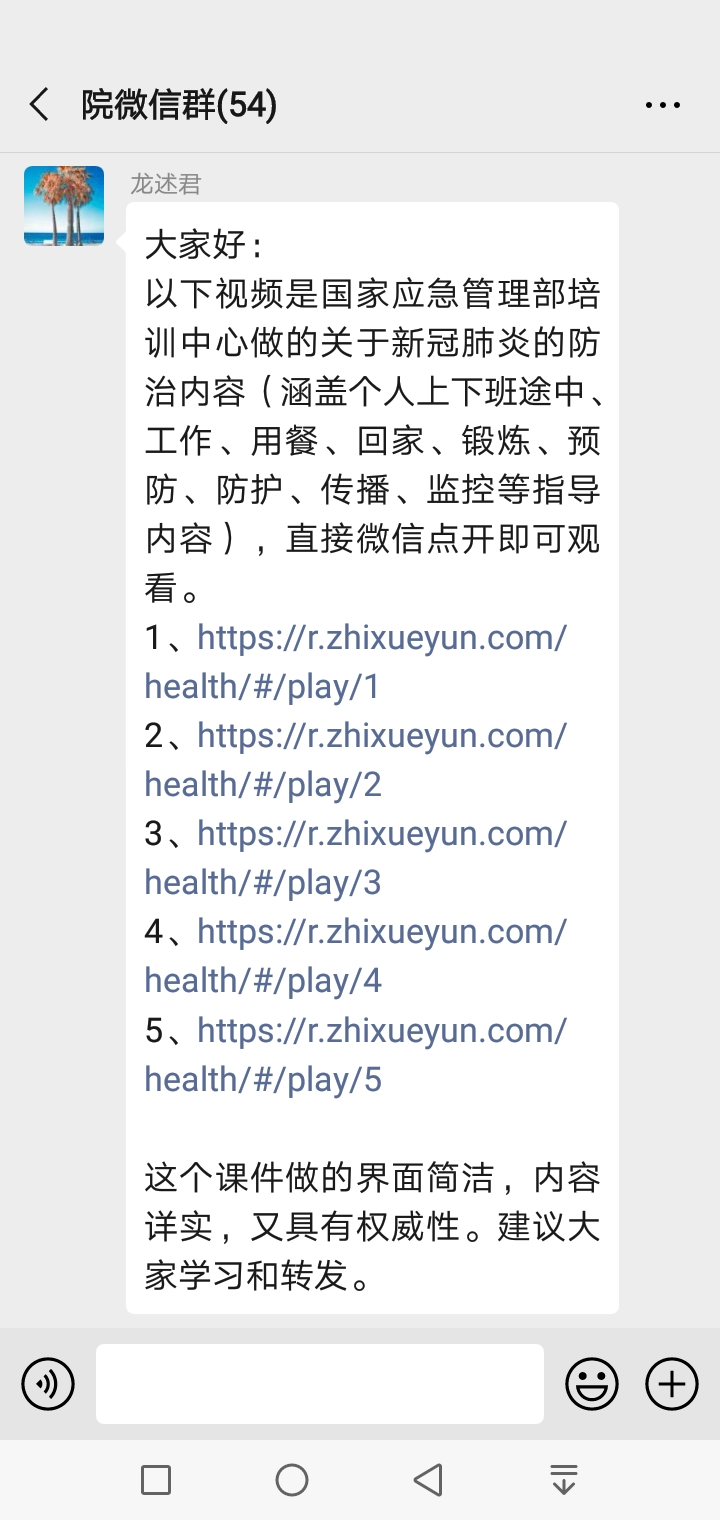View 龙述君's profile avatar
720x1520 pixels.
pos(64,206)
